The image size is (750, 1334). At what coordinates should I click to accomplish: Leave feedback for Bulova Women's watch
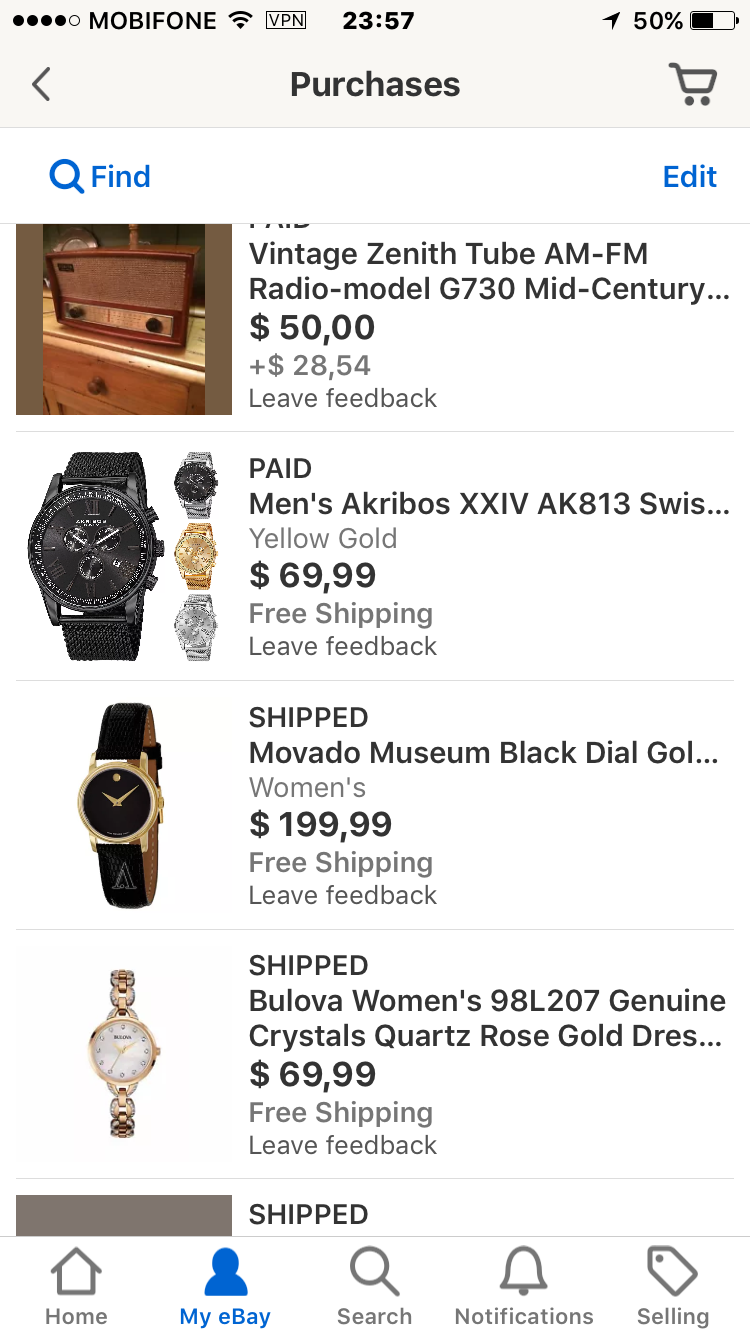tap(342, 1145)
